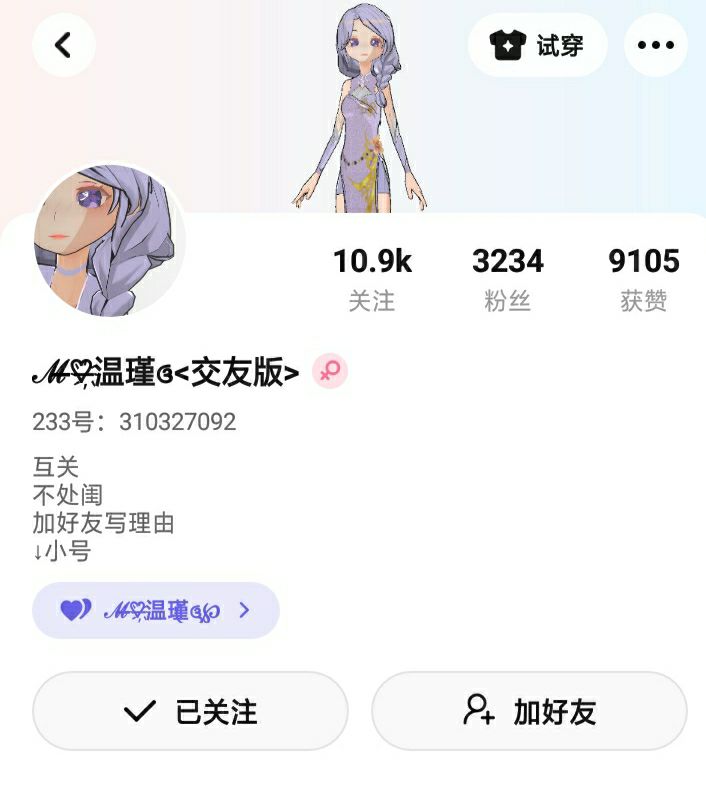Open the three-dot overflow menu
The image size is (706, 806).
tap(656, 45)
